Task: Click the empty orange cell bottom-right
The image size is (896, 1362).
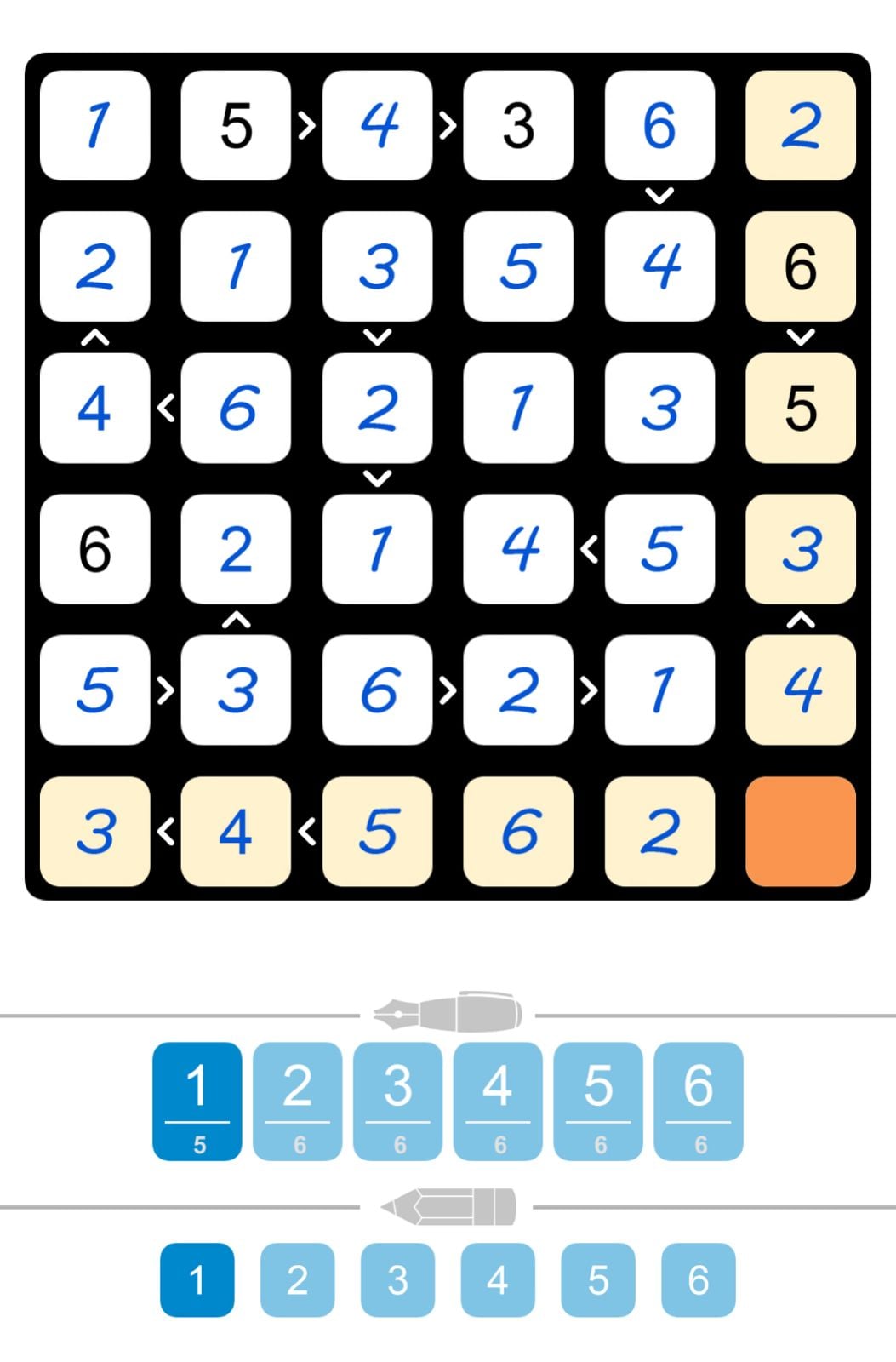Action: [800, 830]
